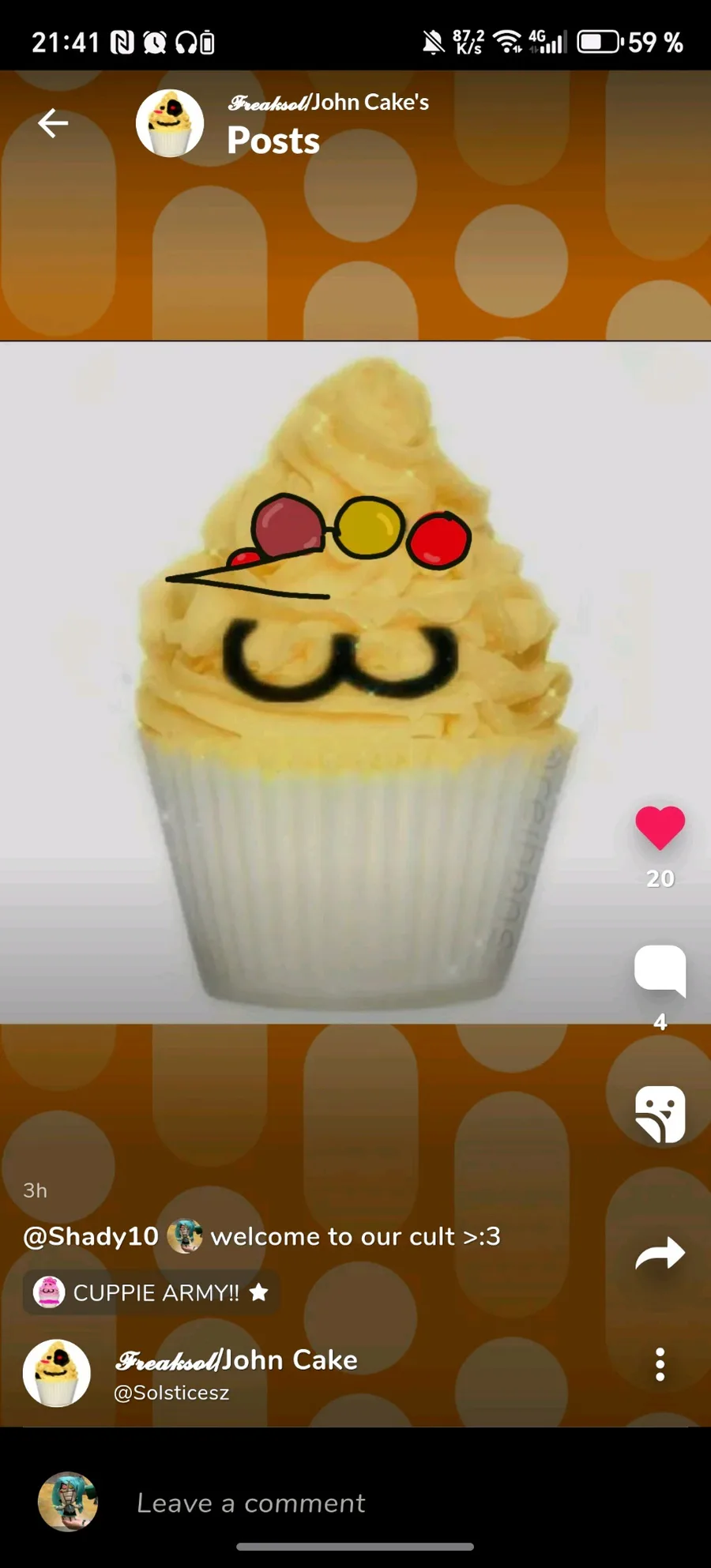This screenshot has width=711, height=1568.
Task: Like the cupcake post with the heart
Action: click(x=660, y=828)
